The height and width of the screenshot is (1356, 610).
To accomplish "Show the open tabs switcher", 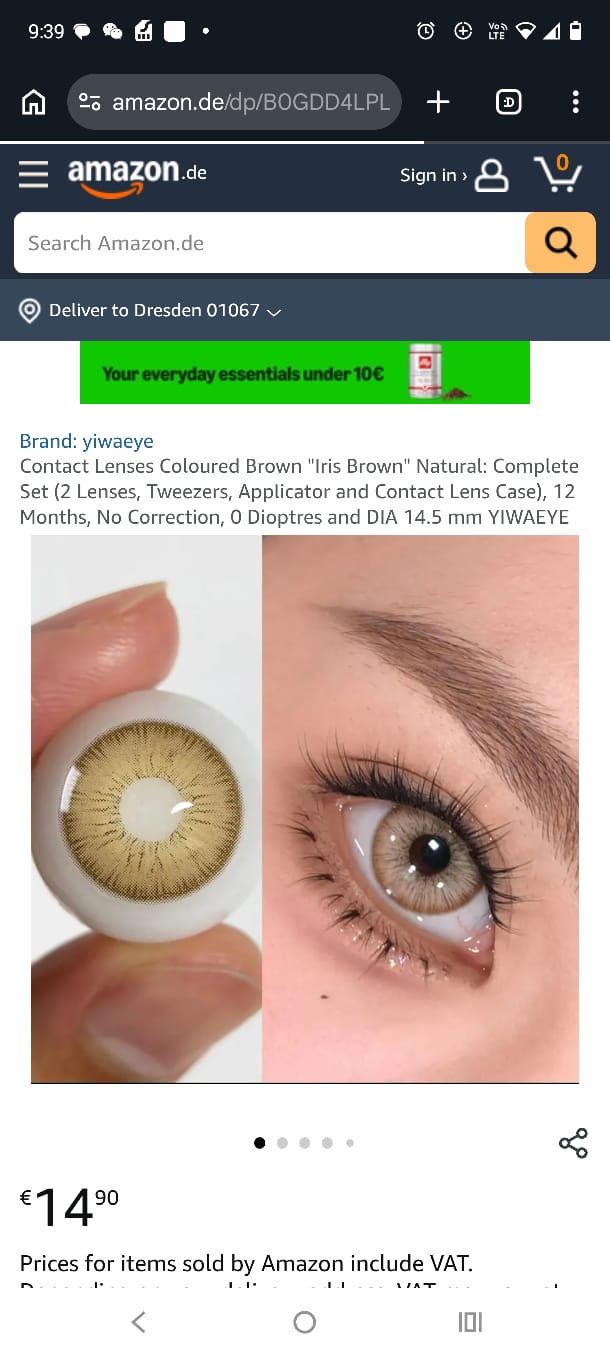I will [508, 102].
